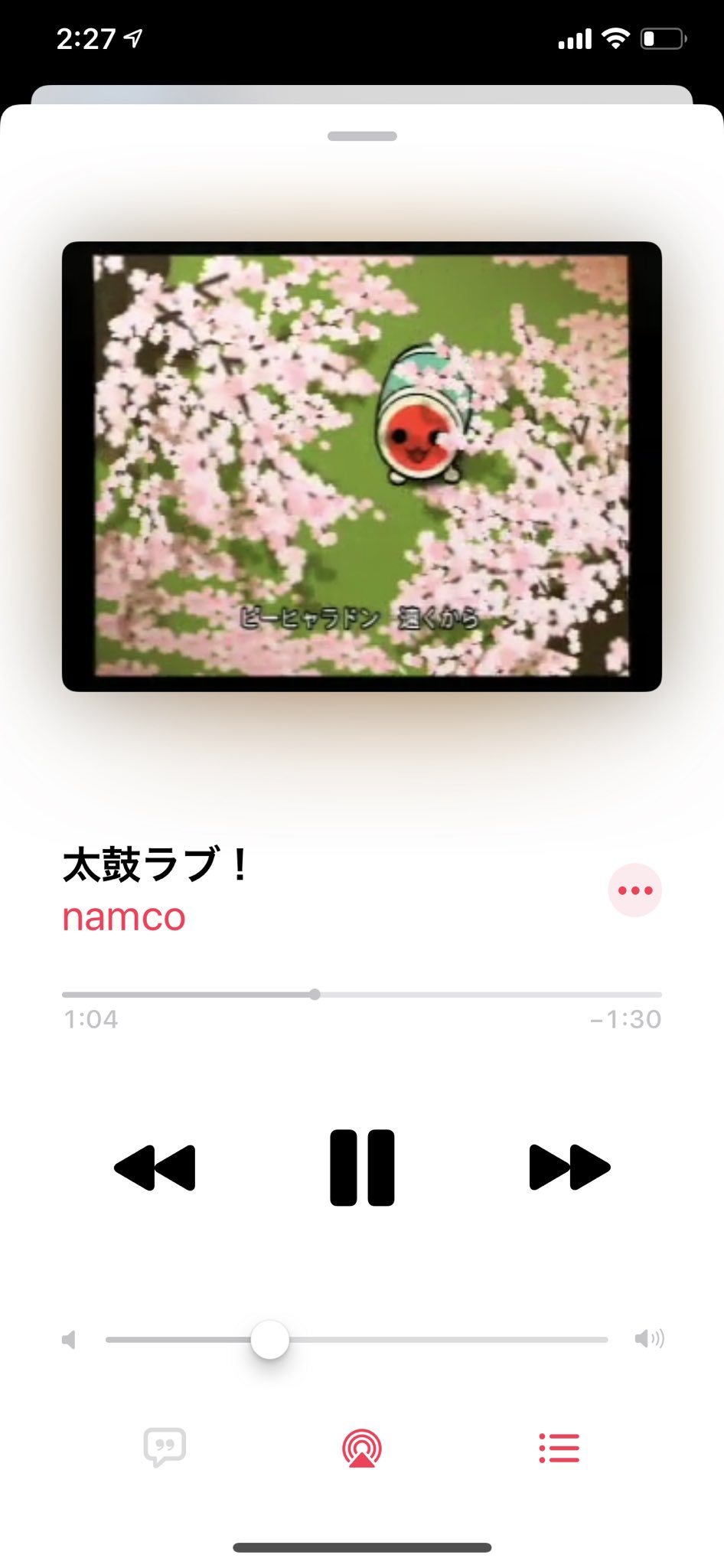
Task: Pause the current song
Action: pyautogui.click(x=362, y=1168)
